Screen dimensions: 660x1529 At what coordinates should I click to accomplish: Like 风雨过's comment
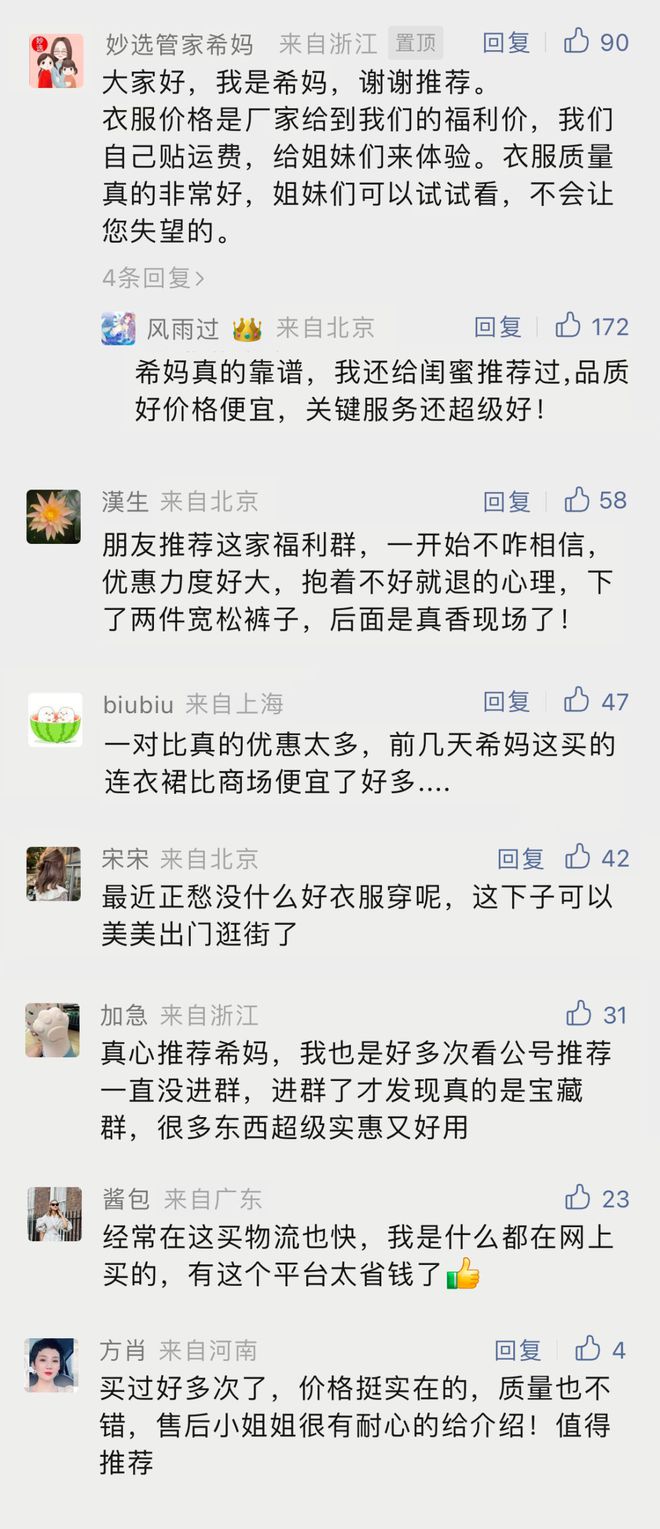tap(569, 326)
